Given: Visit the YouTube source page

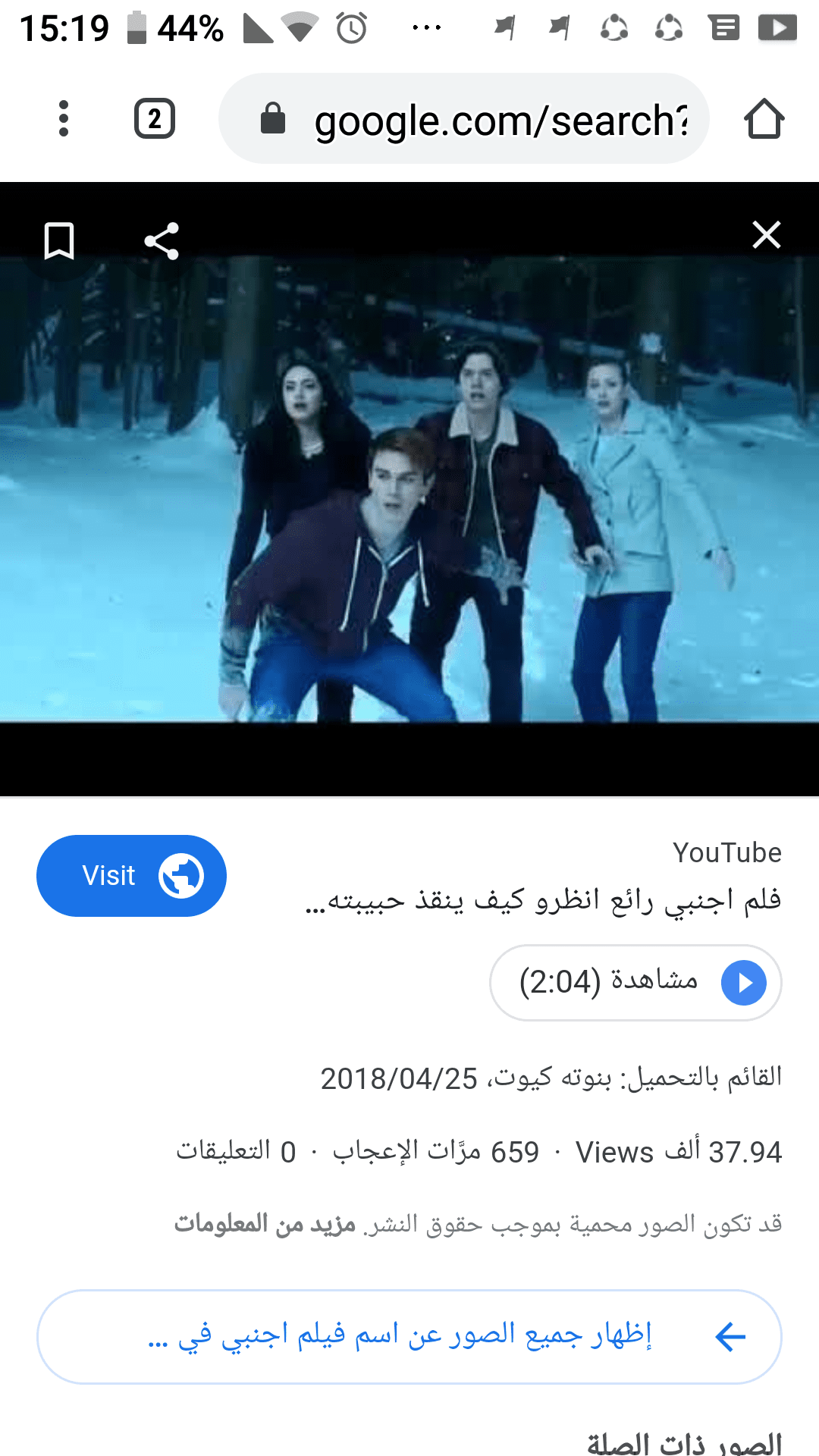Looking at the screenshot, I should click(131, 876).
